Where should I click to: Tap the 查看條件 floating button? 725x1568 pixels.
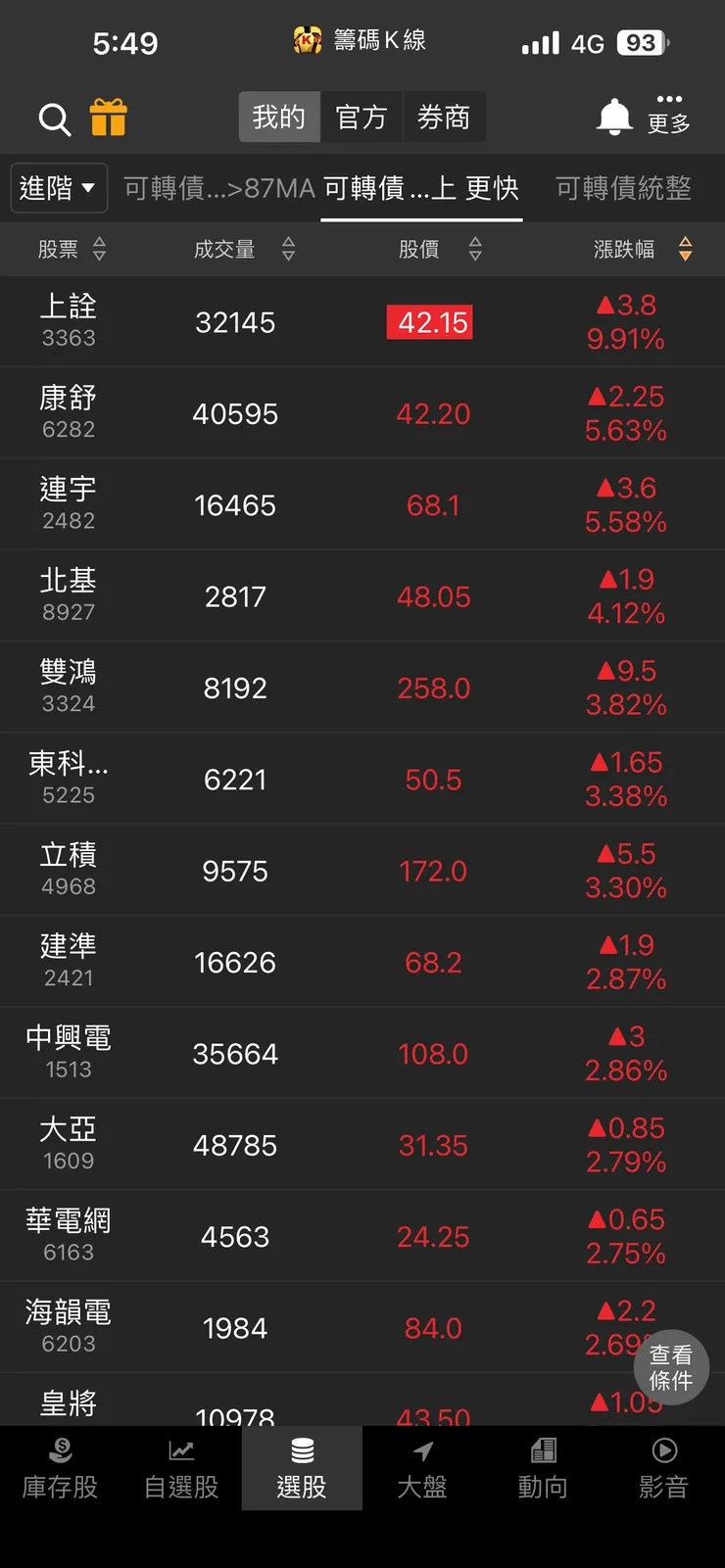671,1368
